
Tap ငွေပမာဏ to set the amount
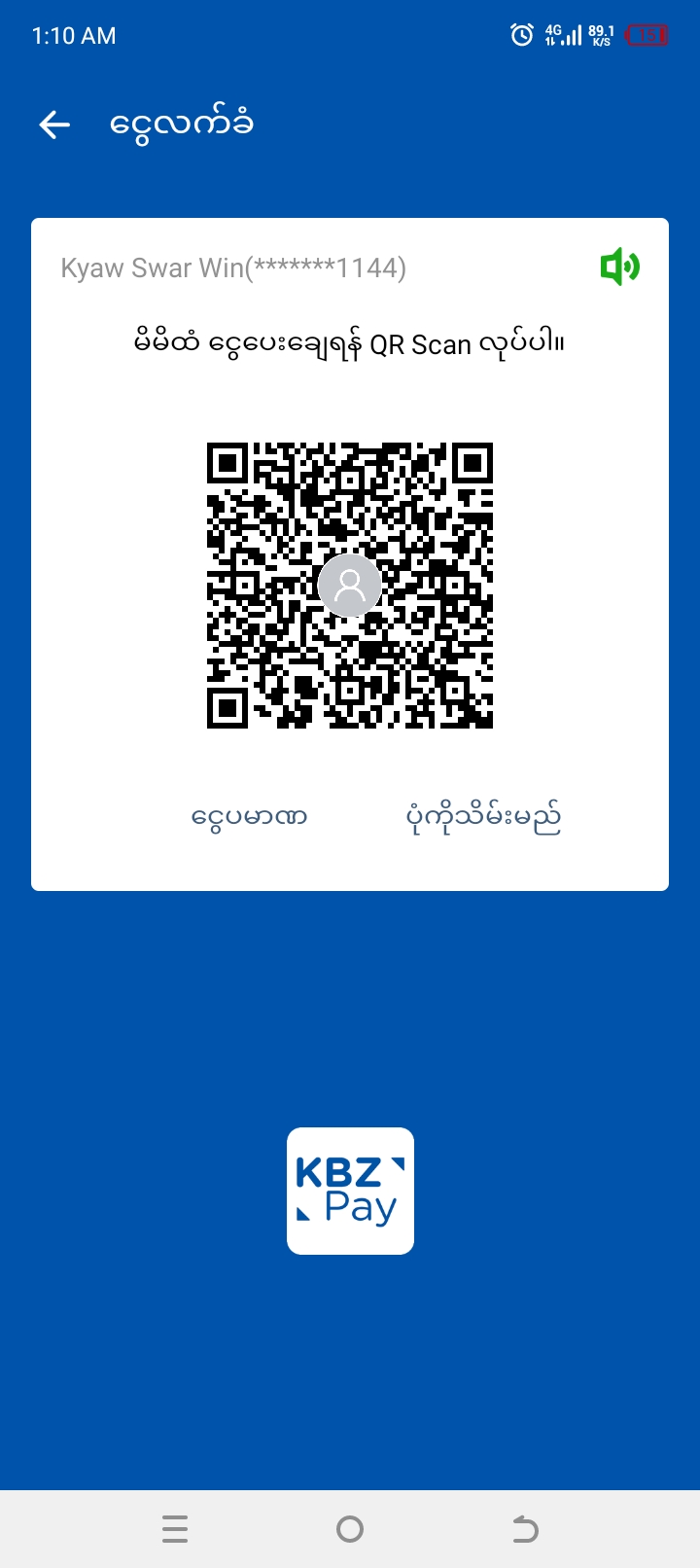(249, 817)
